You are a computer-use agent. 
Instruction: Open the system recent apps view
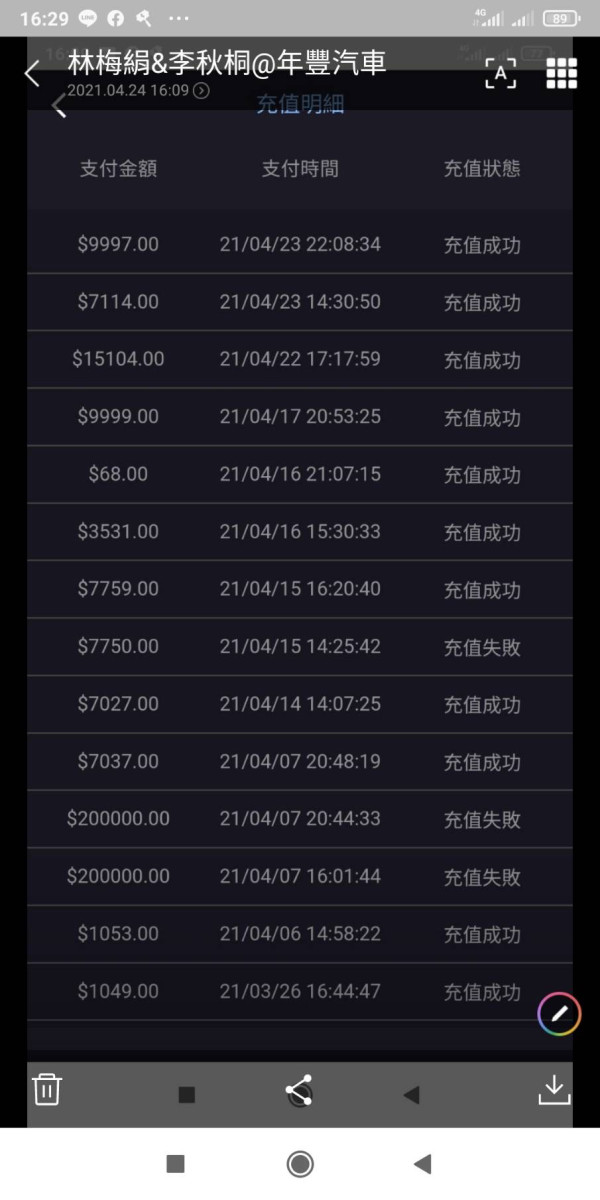176,1163
